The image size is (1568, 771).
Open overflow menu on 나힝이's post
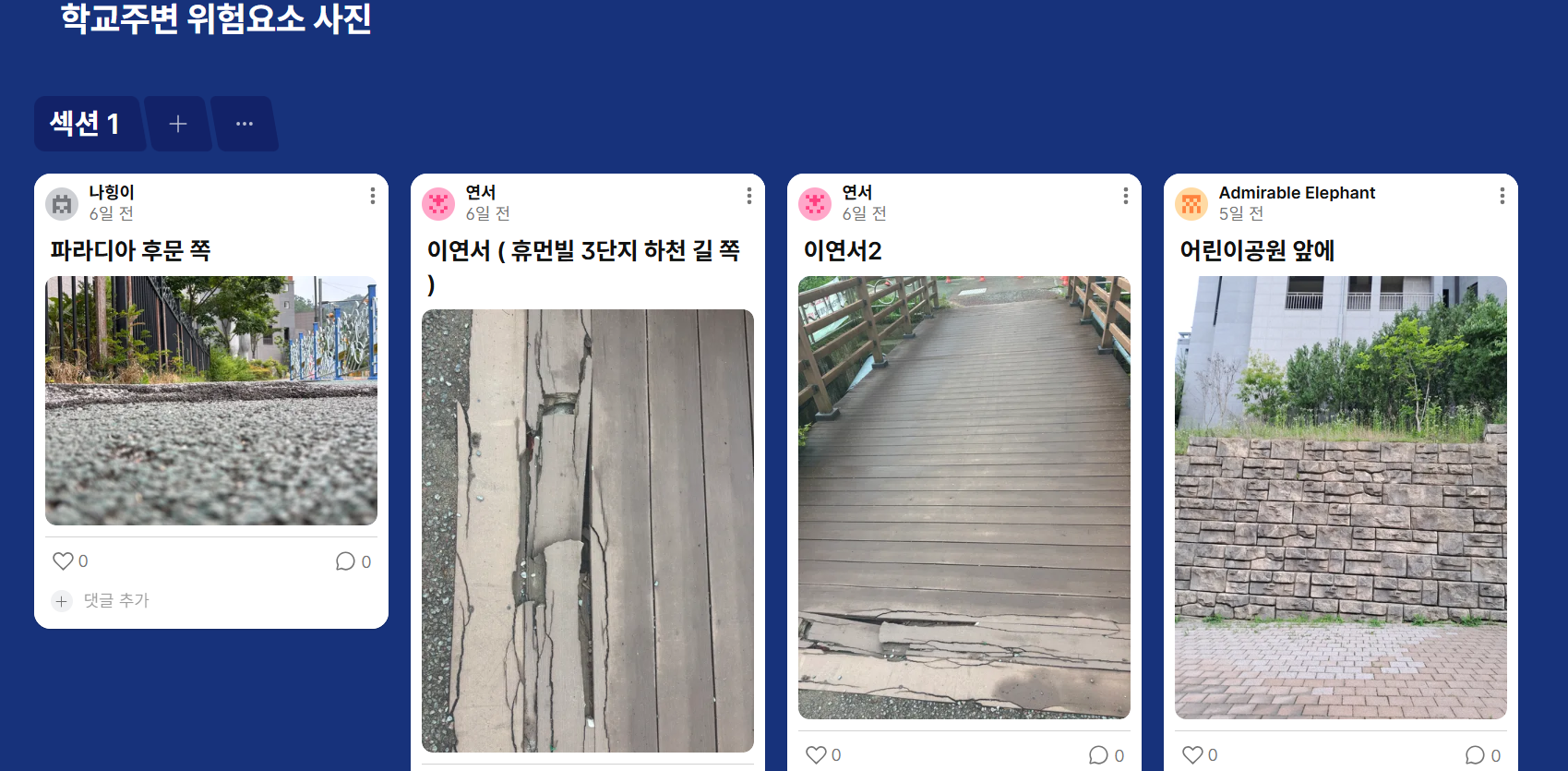tap(373, 196)
